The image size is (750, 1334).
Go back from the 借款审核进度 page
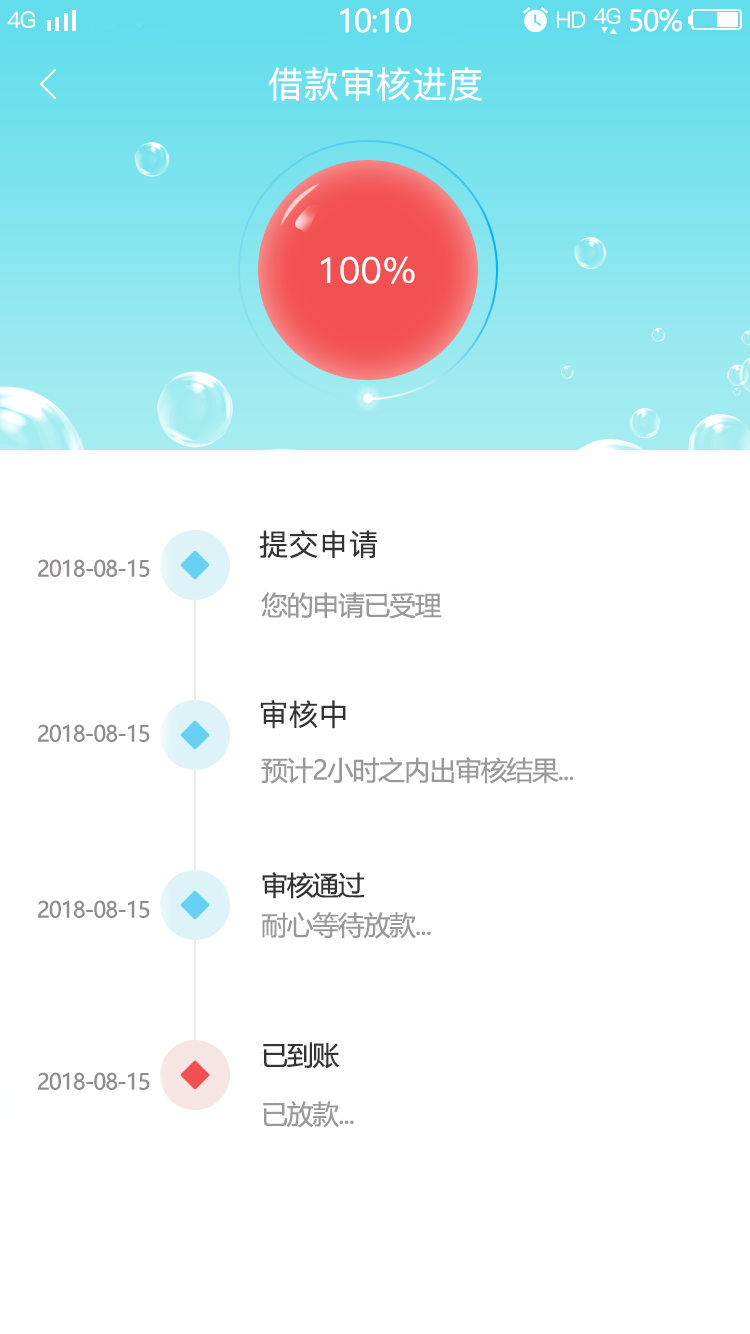tap(48, 84)
